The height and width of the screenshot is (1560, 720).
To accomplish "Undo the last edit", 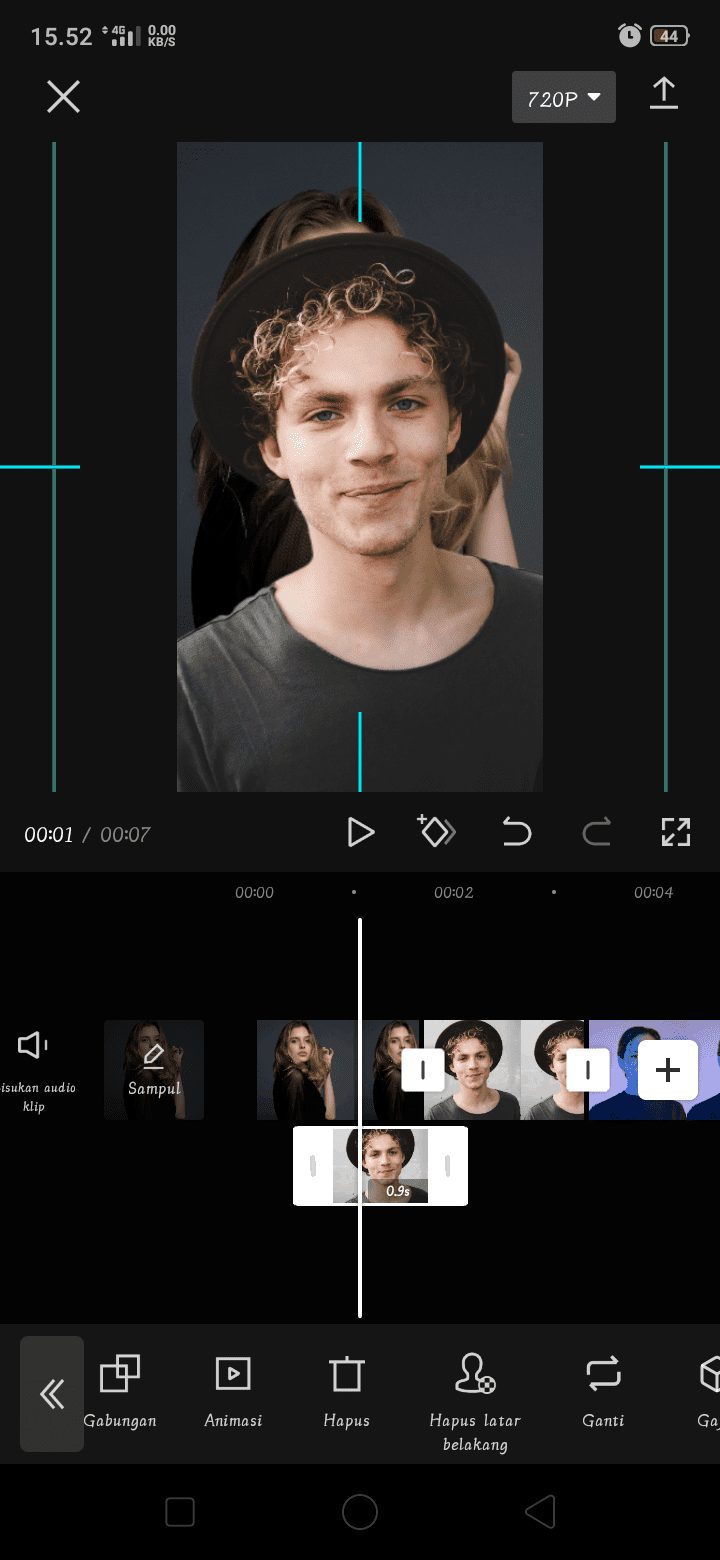I will [516, 832].
